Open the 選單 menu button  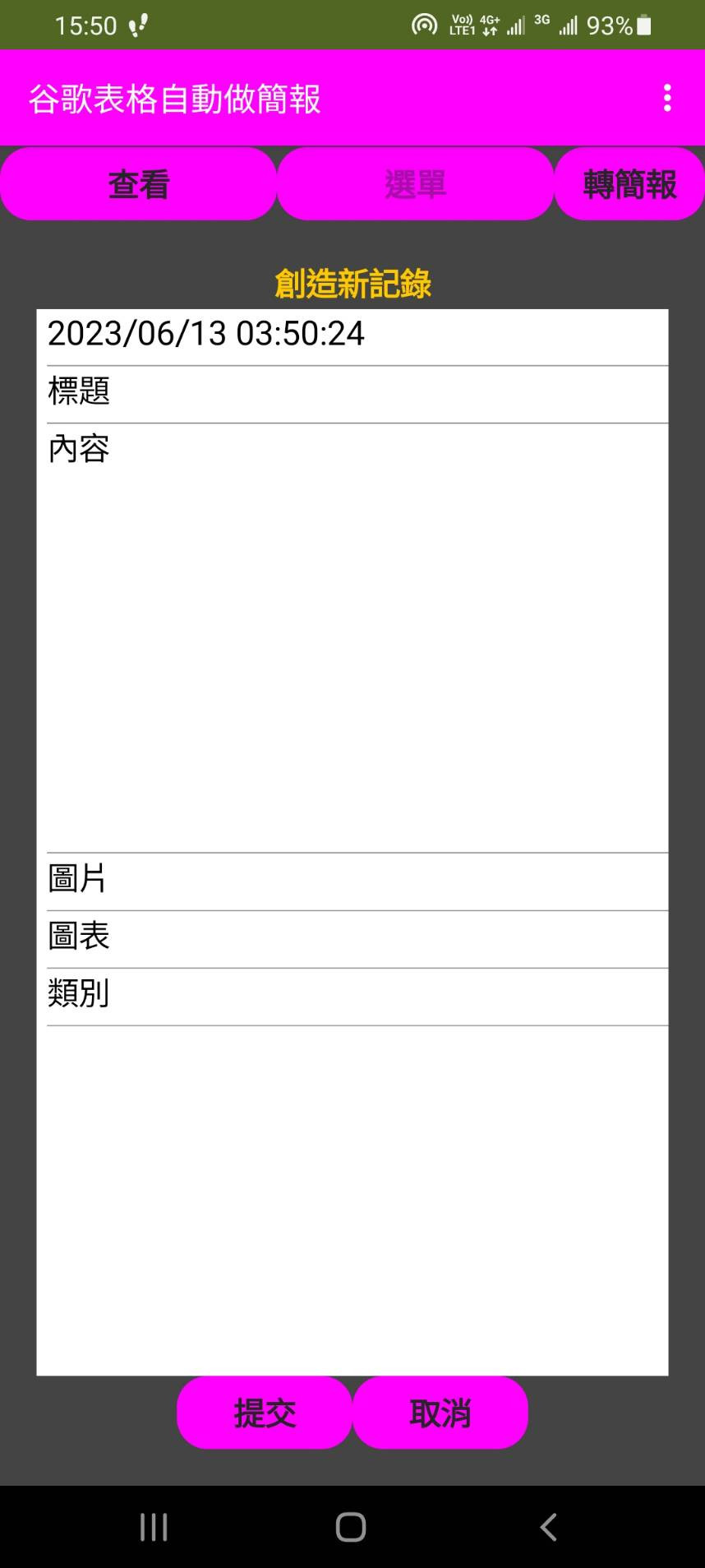click(x=415, y=184)
